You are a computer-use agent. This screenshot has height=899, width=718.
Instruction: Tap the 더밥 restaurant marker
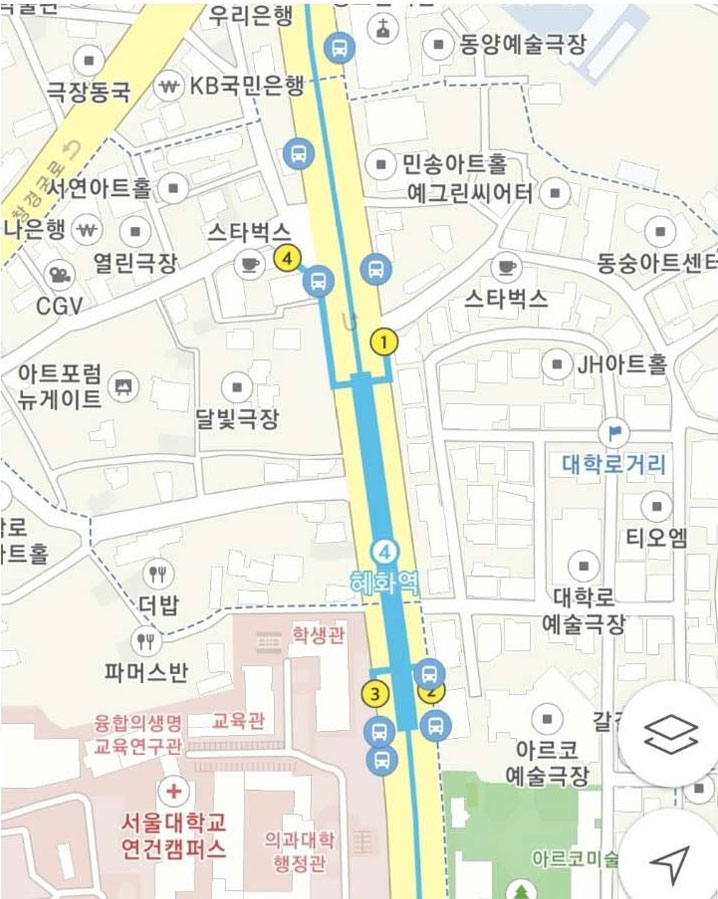click(x=158, y=573)
